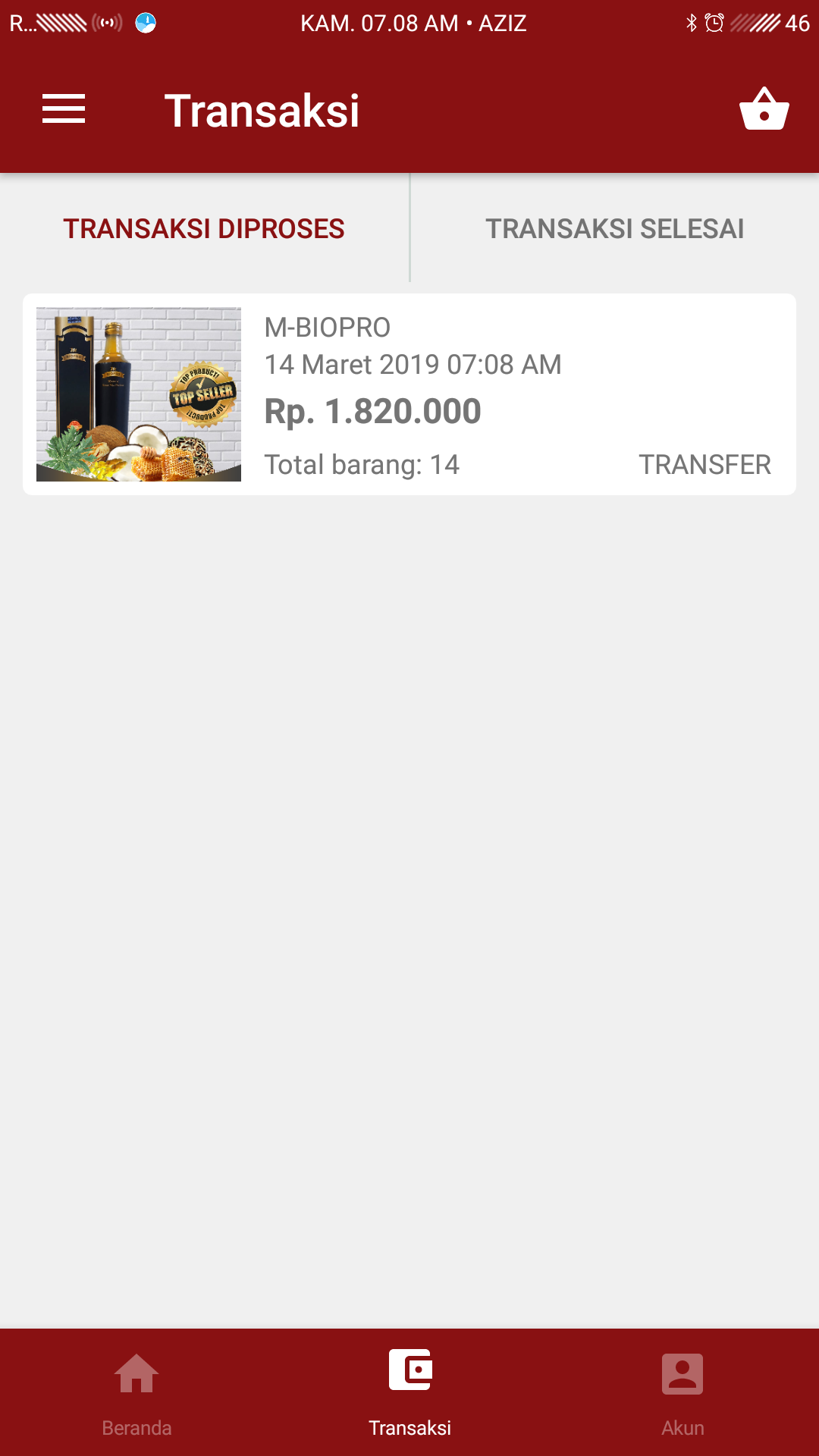Go to the Beranda tab

click(136, 1392)
